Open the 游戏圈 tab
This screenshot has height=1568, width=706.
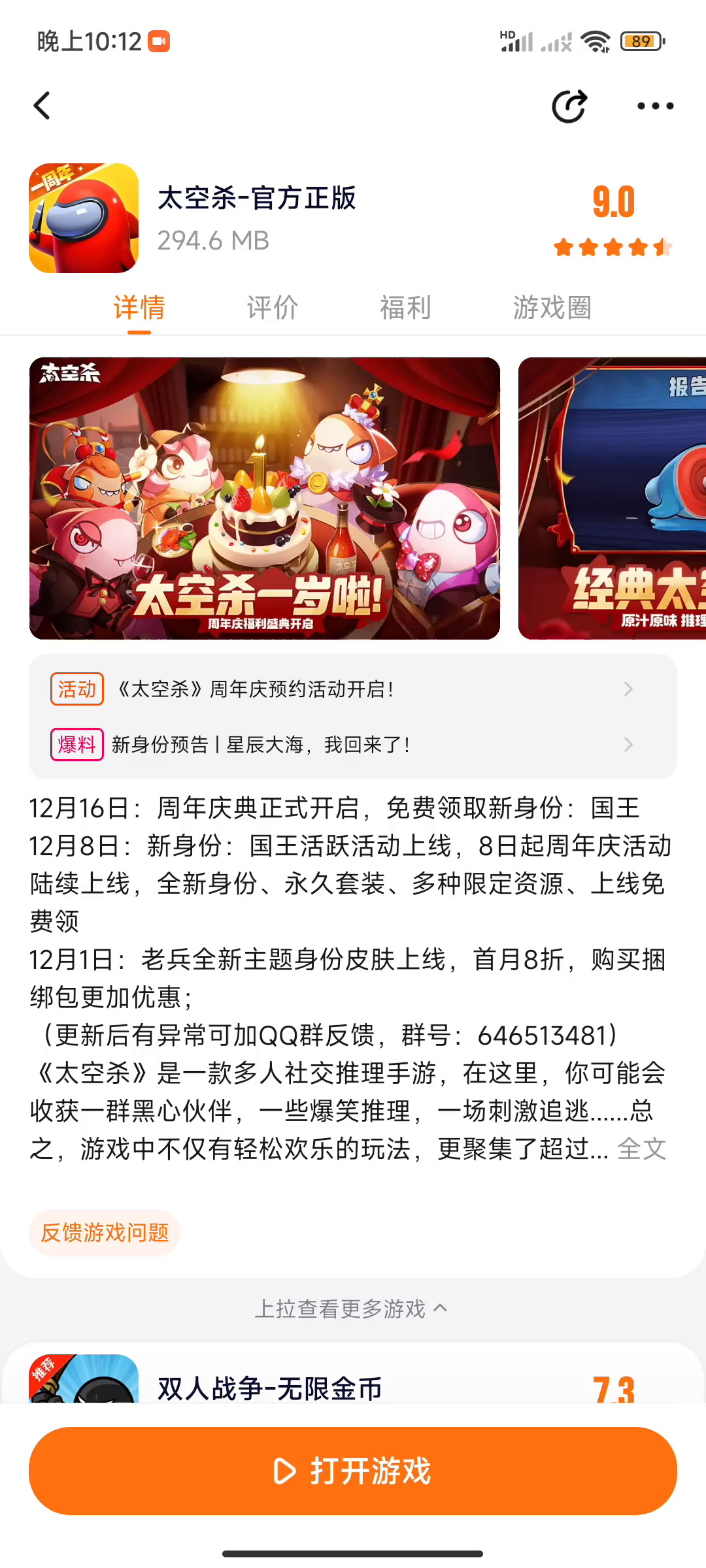(552, 308)
